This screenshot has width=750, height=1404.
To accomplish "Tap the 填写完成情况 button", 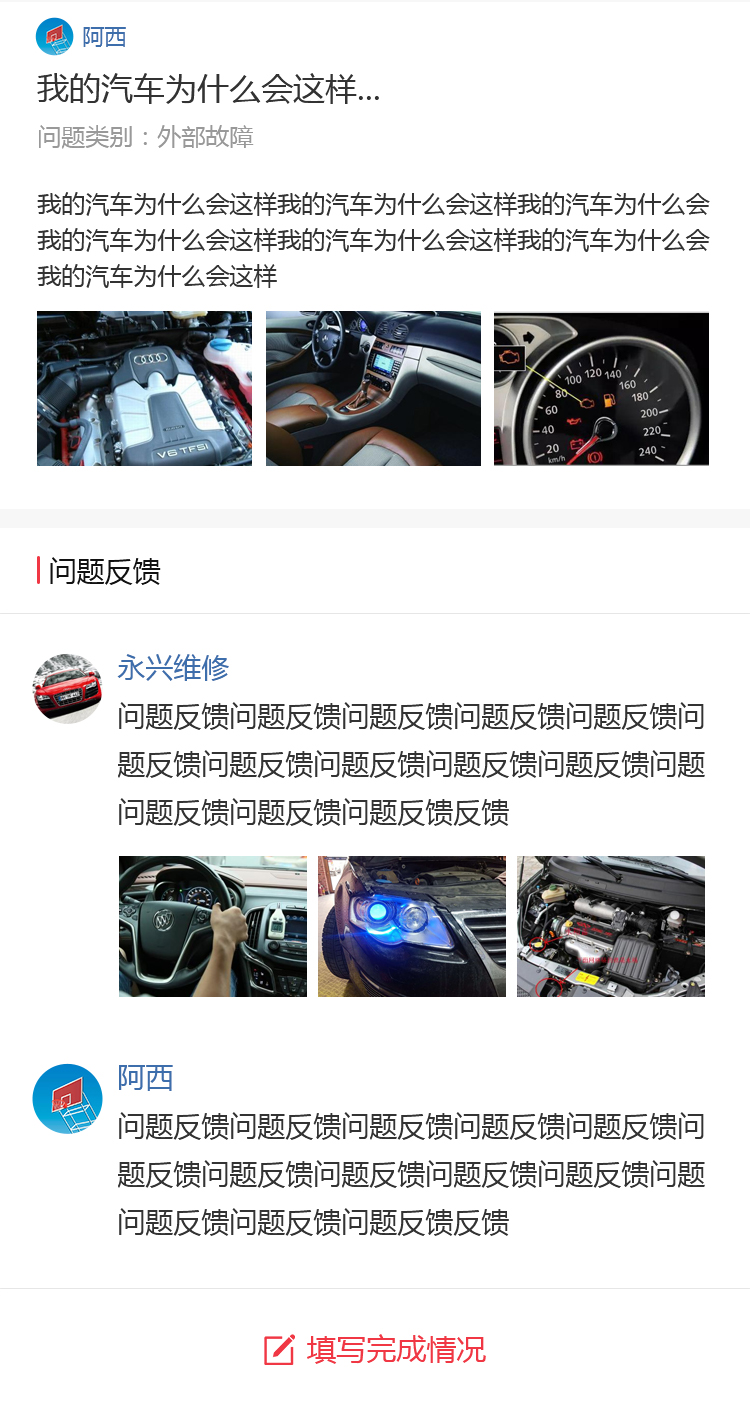I will pyautogui.click(x=375, y=1349).
